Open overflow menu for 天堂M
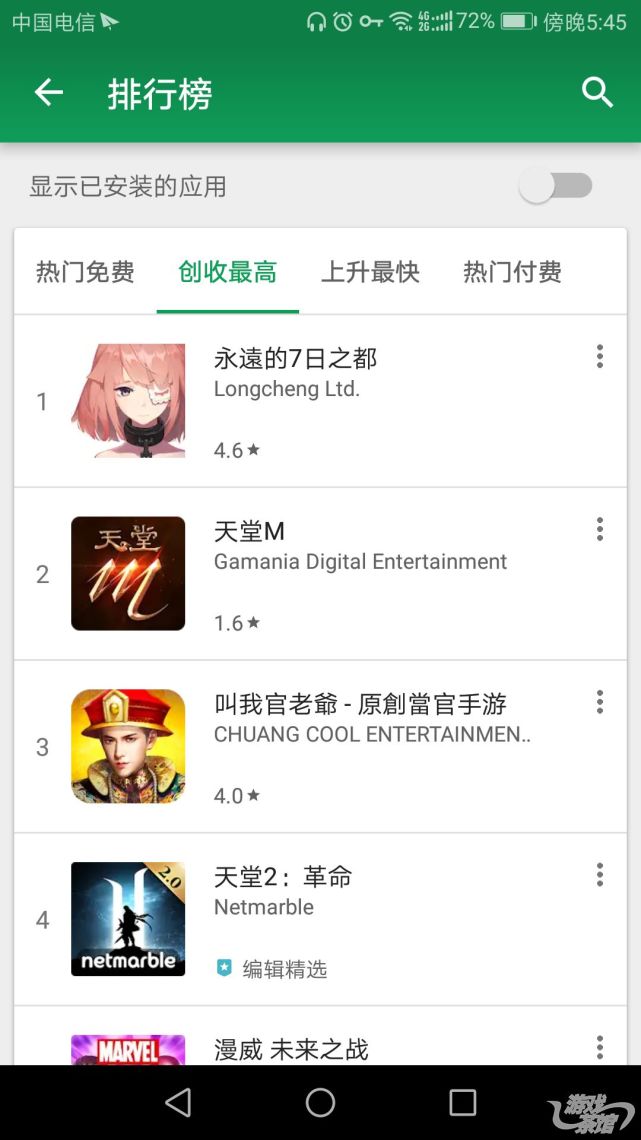641x1140 pixels. coord(600,529)
